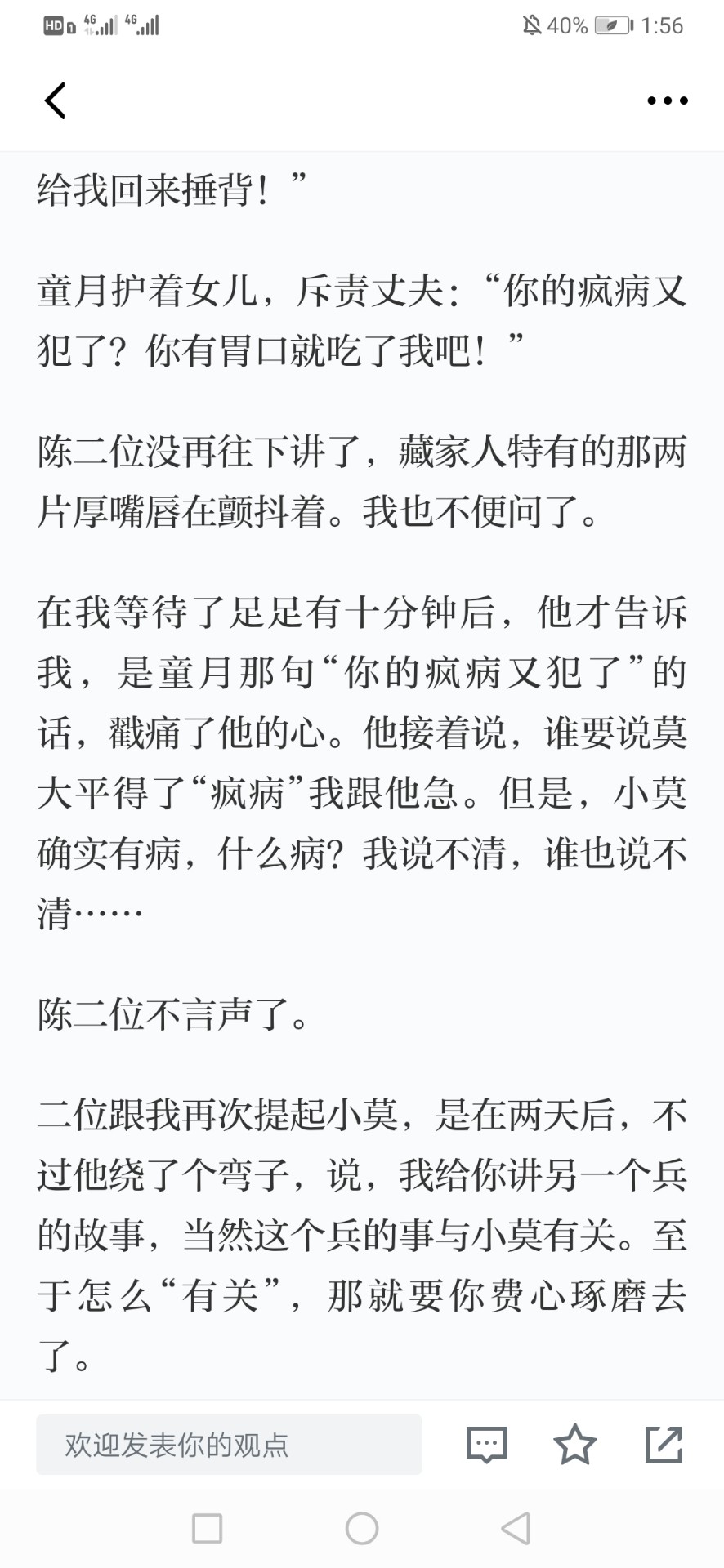The image size is (724, 1568).
Task: Open the comments bubble icon
Action: (487, 1445)
